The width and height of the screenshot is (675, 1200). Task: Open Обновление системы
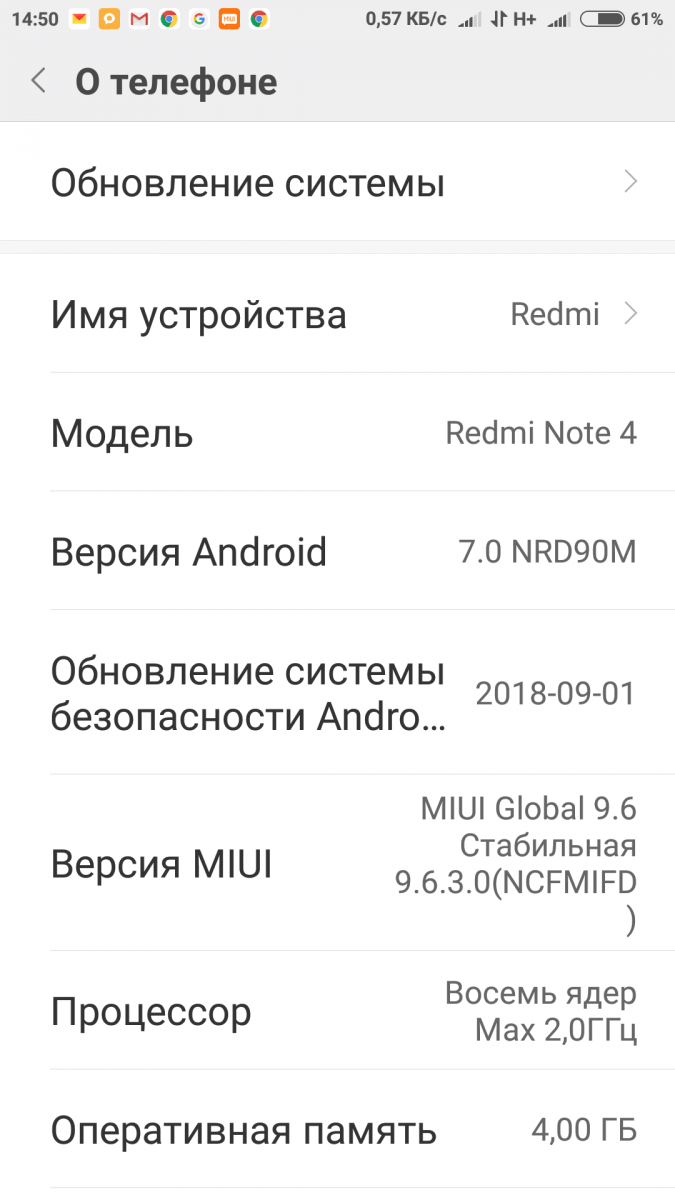(x=337, y=183)
